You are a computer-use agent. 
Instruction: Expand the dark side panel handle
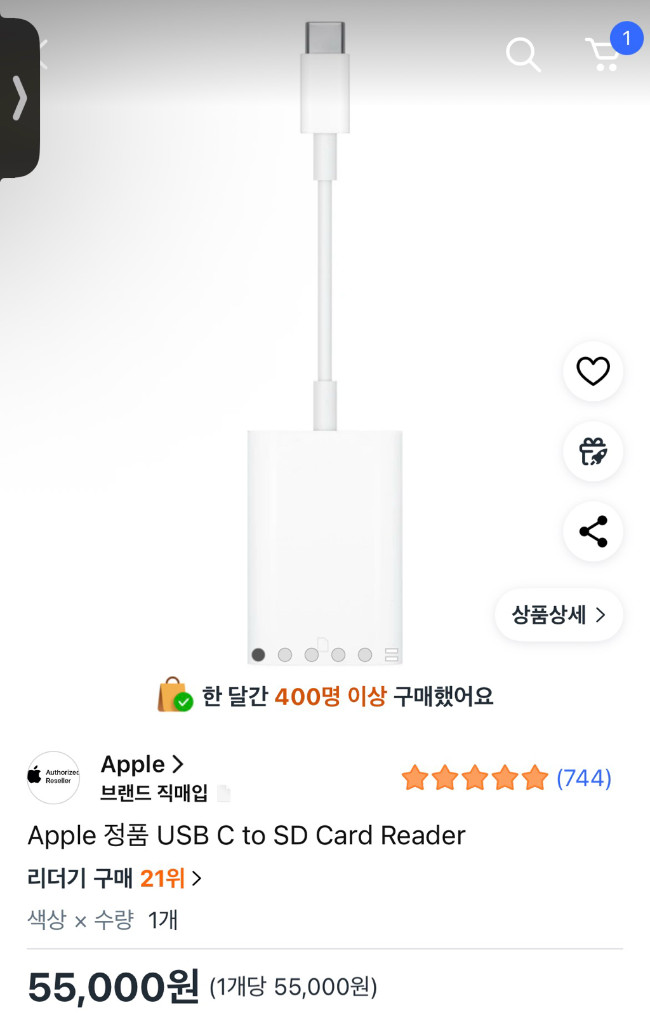pyautogui.click(x=19, y=98)
